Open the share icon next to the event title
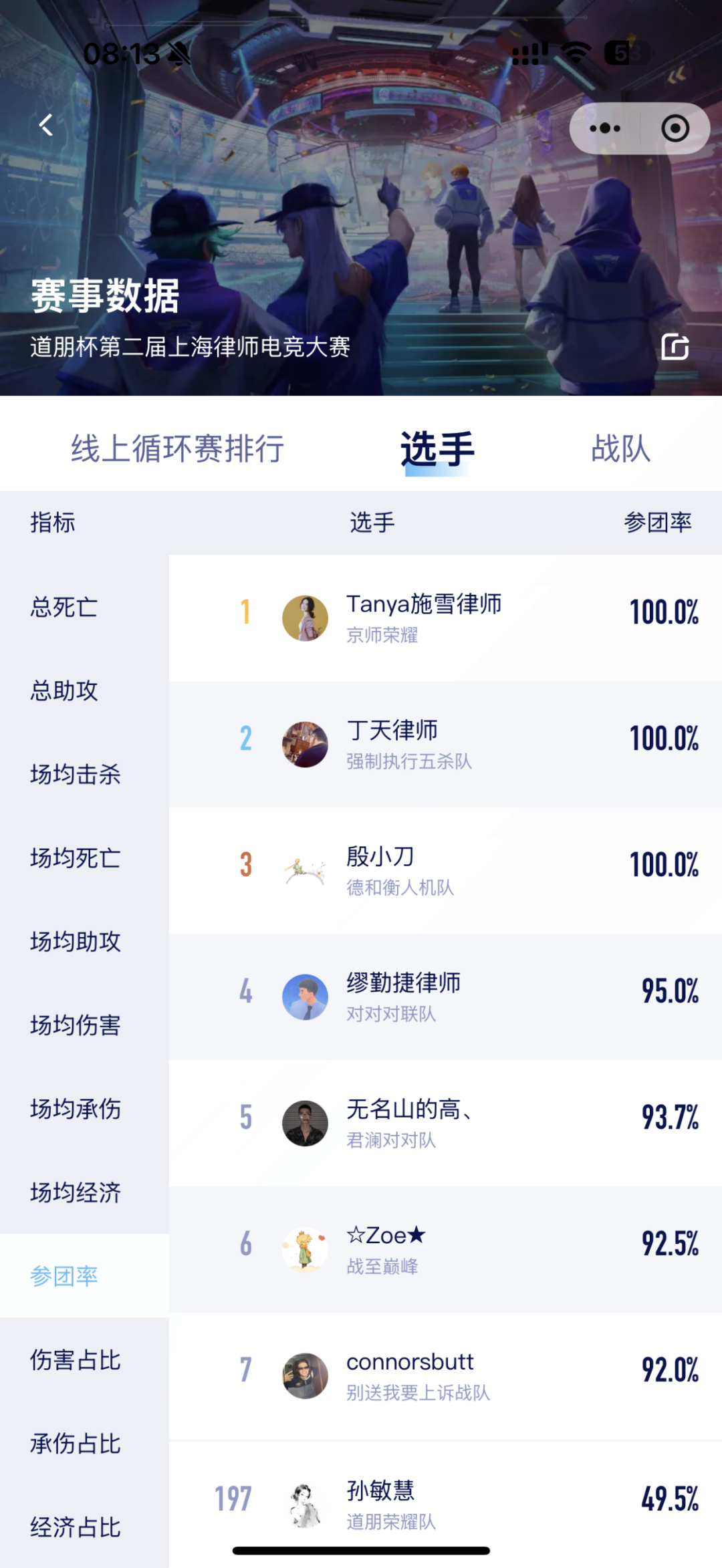Image resolution: width=722 pixels, height=1568 pixels. (x=676, y=347)
